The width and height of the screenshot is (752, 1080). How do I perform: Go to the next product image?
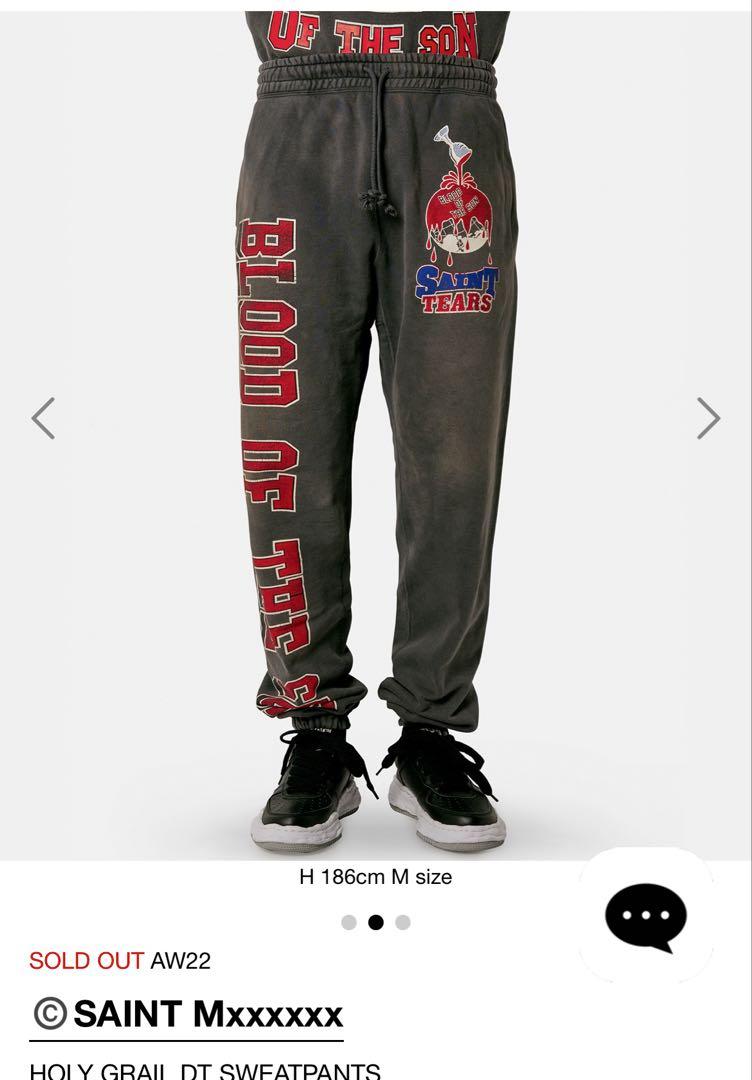708,418
